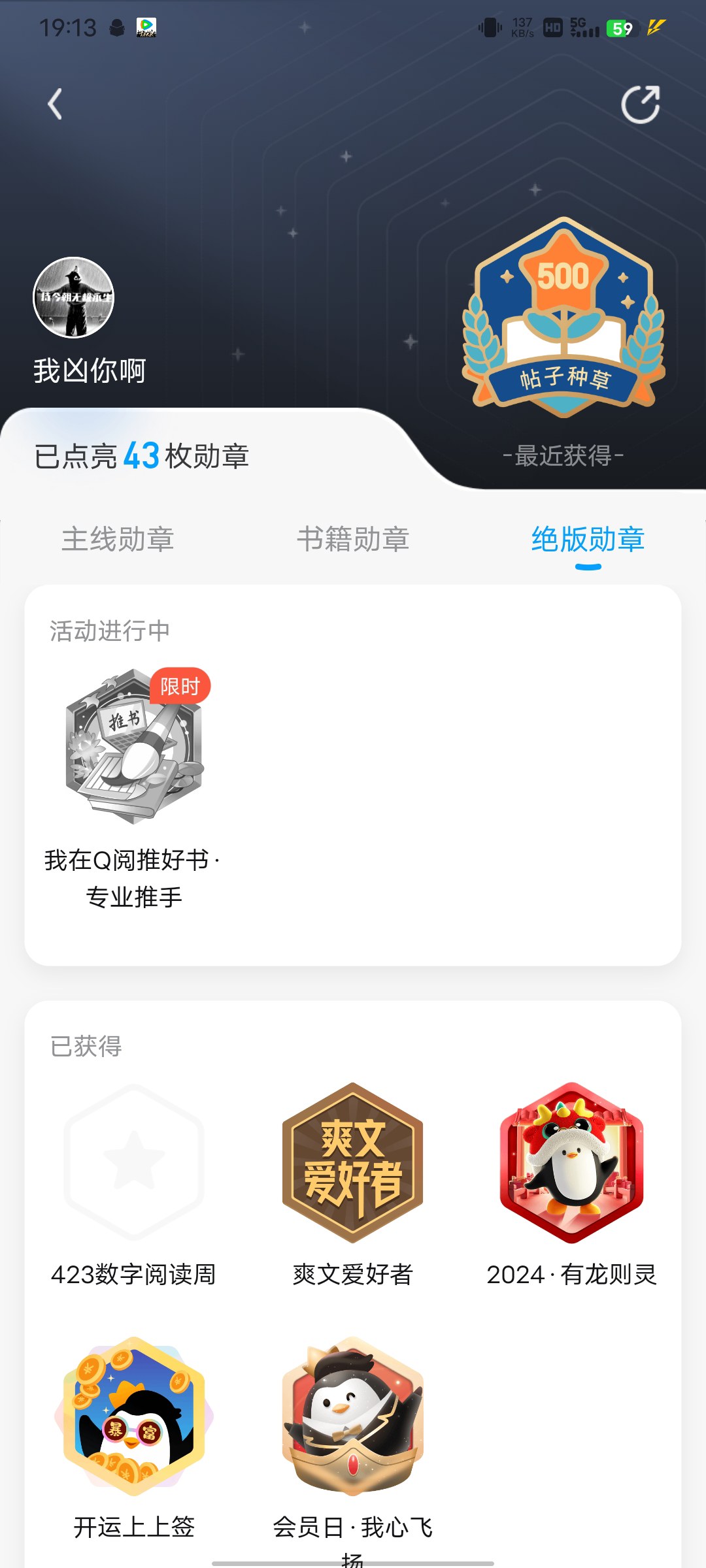706x1568 pixels.
Task: Select the 绝版勋章 tab
Action: (x=588, y=540)
